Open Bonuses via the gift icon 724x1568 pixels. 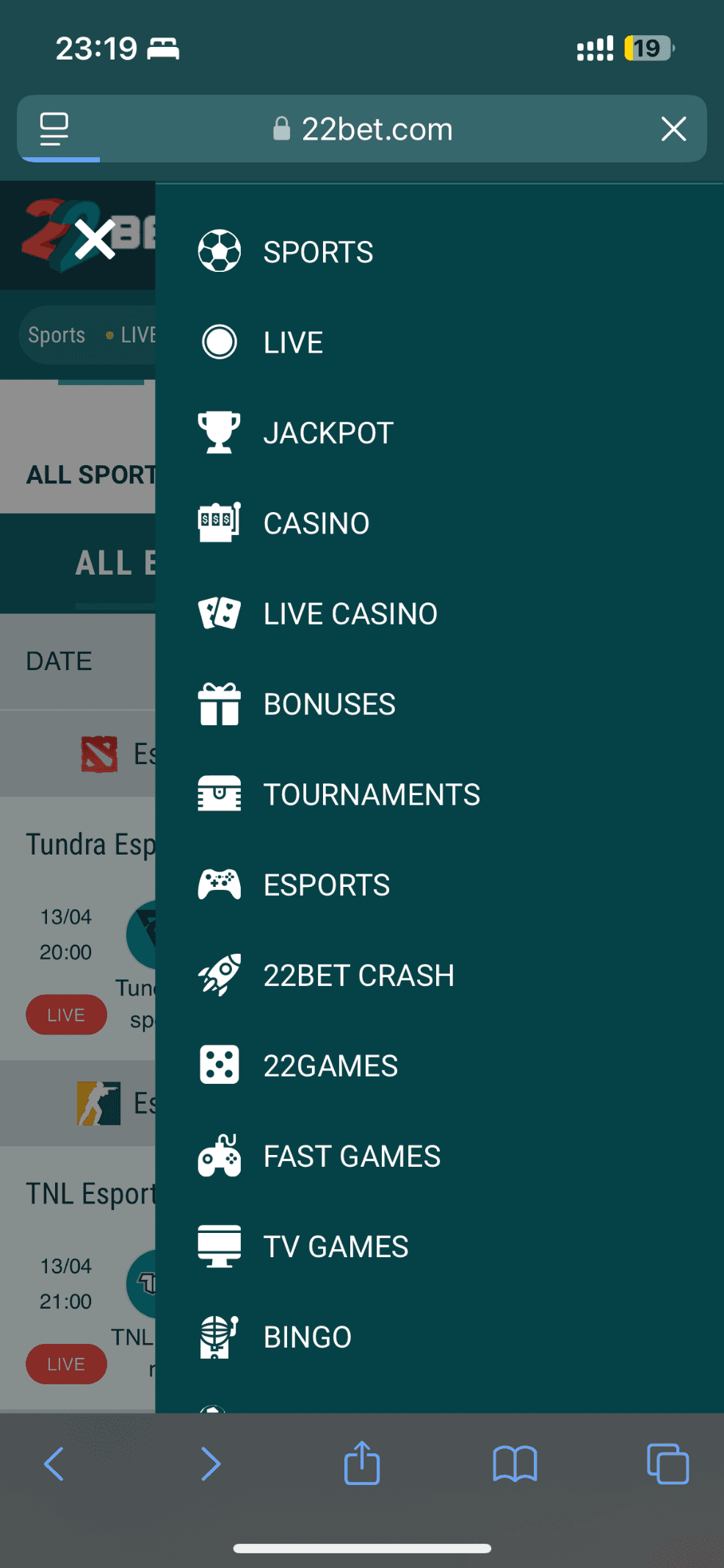218,703
